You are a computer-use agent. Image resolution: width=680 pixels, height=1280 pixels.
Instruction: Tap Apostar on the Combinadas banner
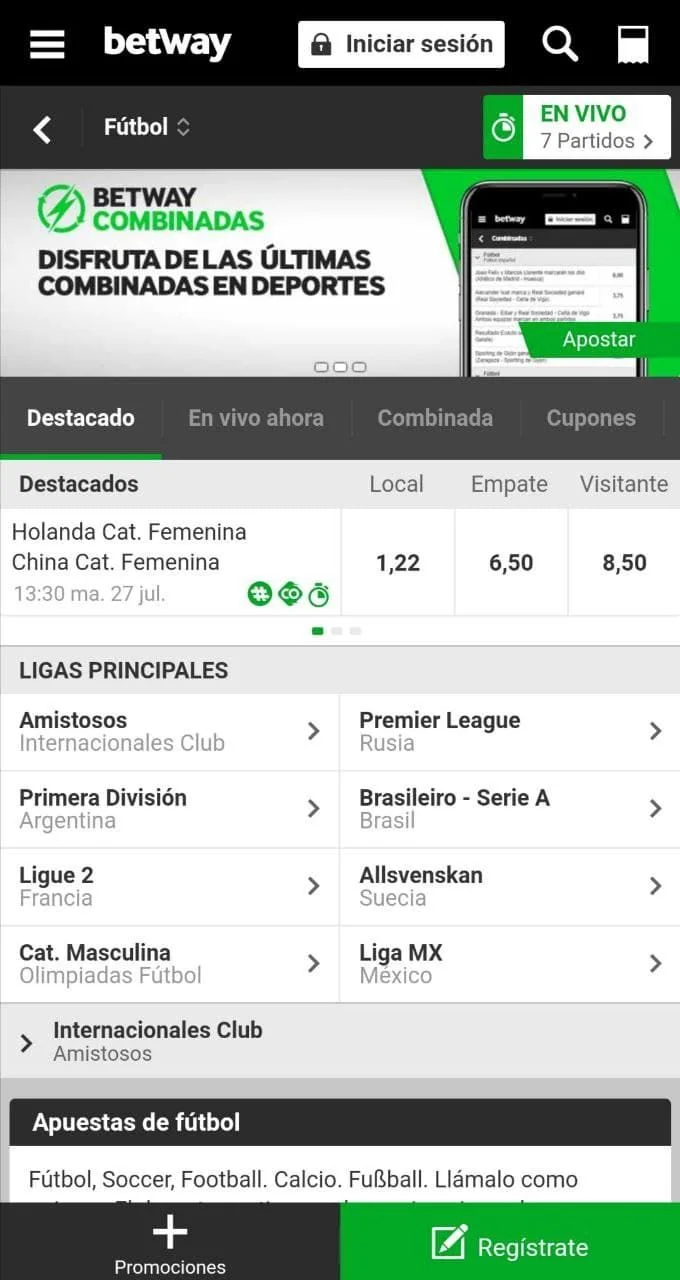coord(599,339)
